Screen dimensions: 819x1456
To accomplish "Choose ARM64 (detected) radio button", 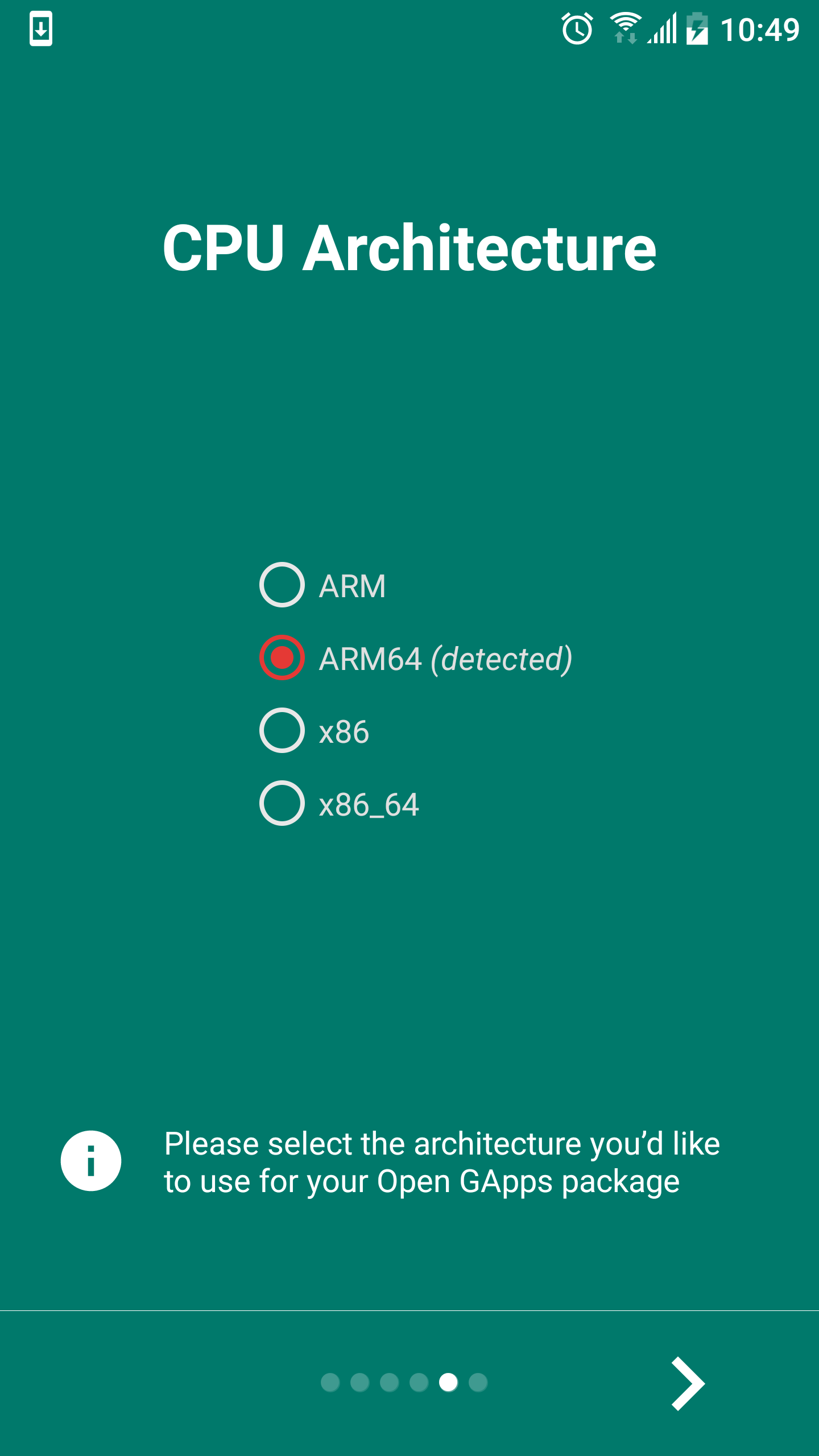I will click(x=282, y=658).
